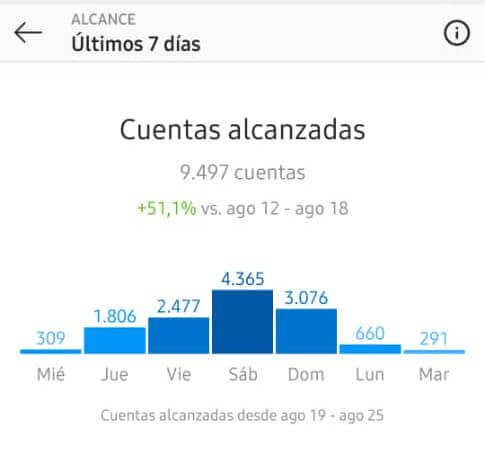The image size is (485, 455).
Task: Select the Dom bar showing 3.076
Action: point(306,331)
